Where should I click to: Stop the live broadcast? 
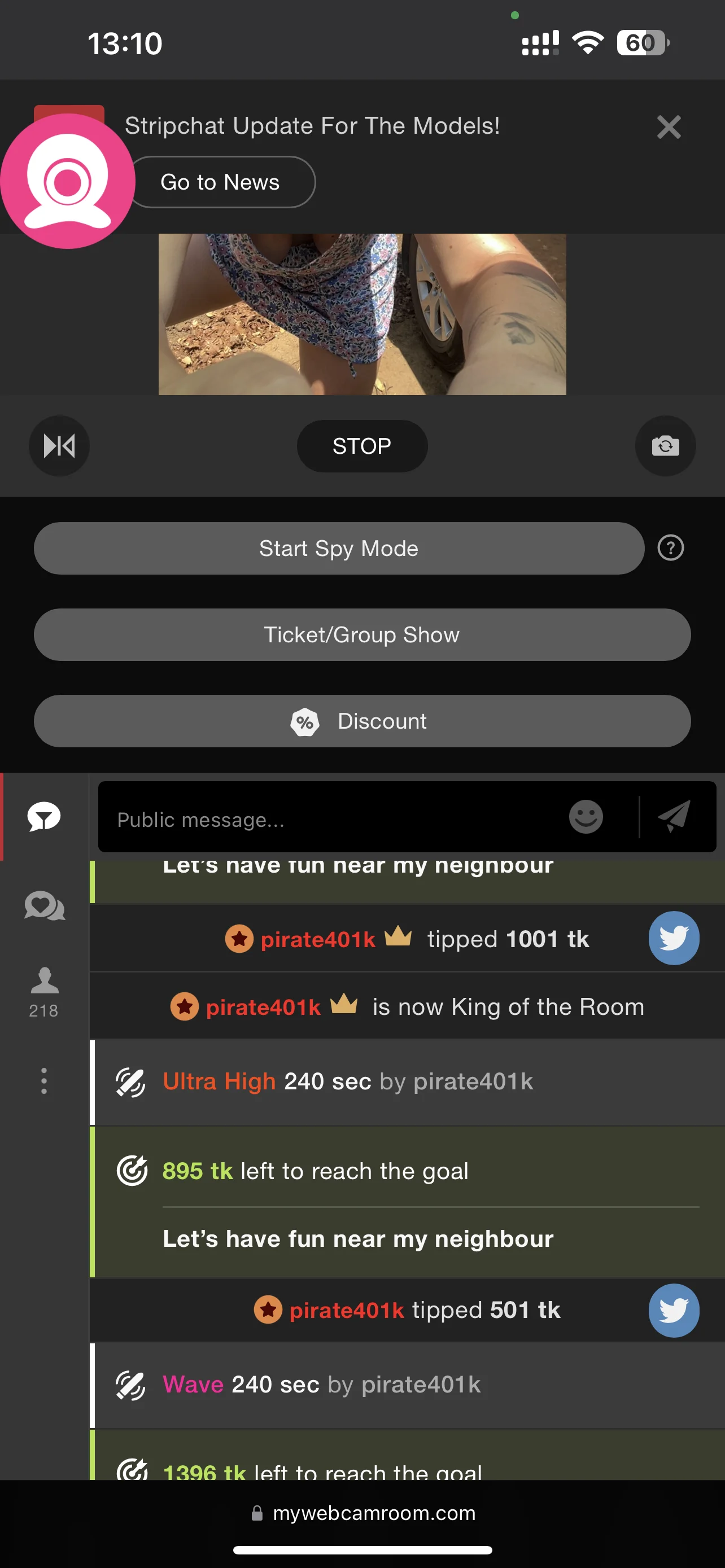click(361, 446)
